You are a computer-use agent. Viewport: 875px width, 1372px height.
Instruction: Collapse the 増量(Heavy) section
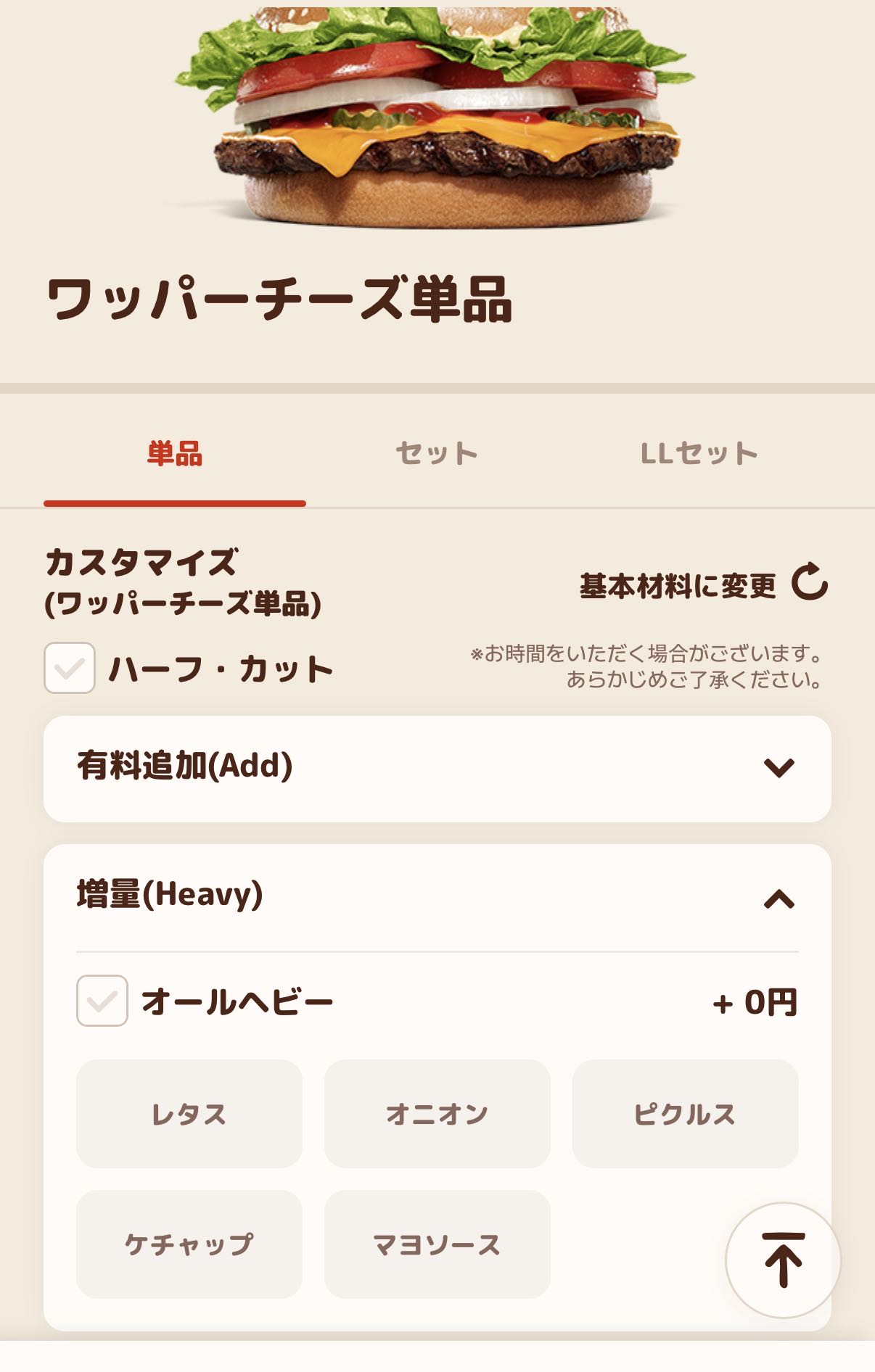coord(437,897)
